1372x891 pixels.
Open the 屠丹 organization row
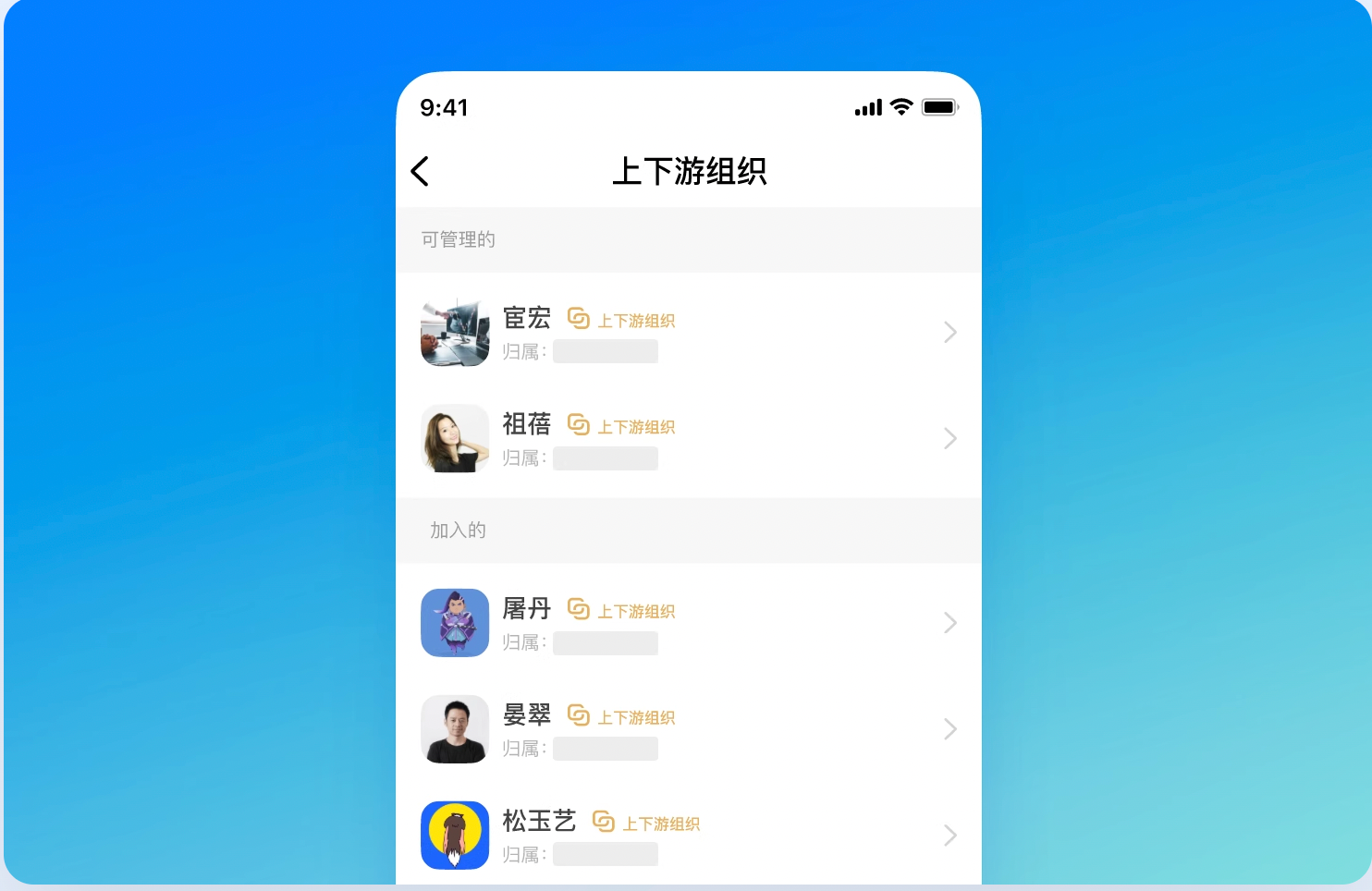688,624
